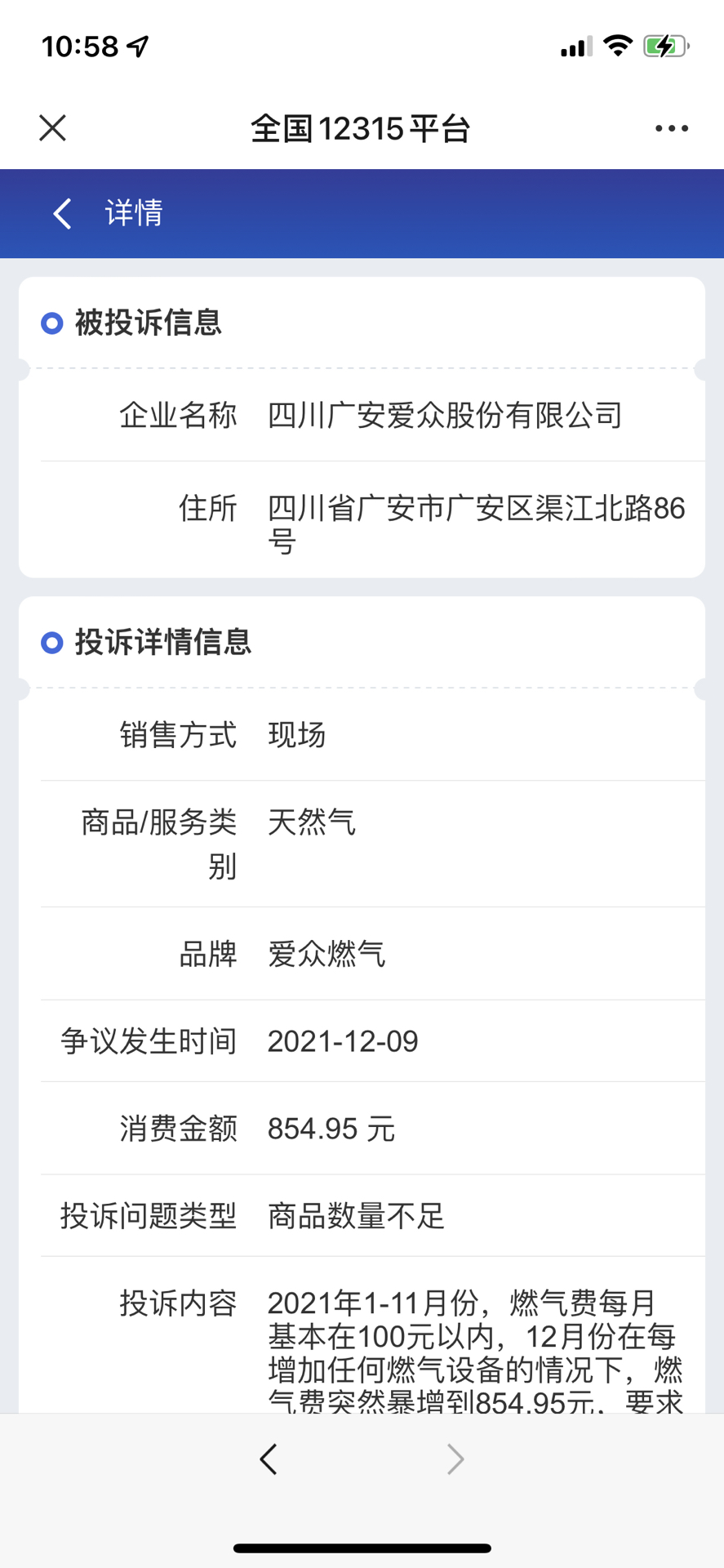Close the 全国12315平台 mini program page

tap(53, 128)
